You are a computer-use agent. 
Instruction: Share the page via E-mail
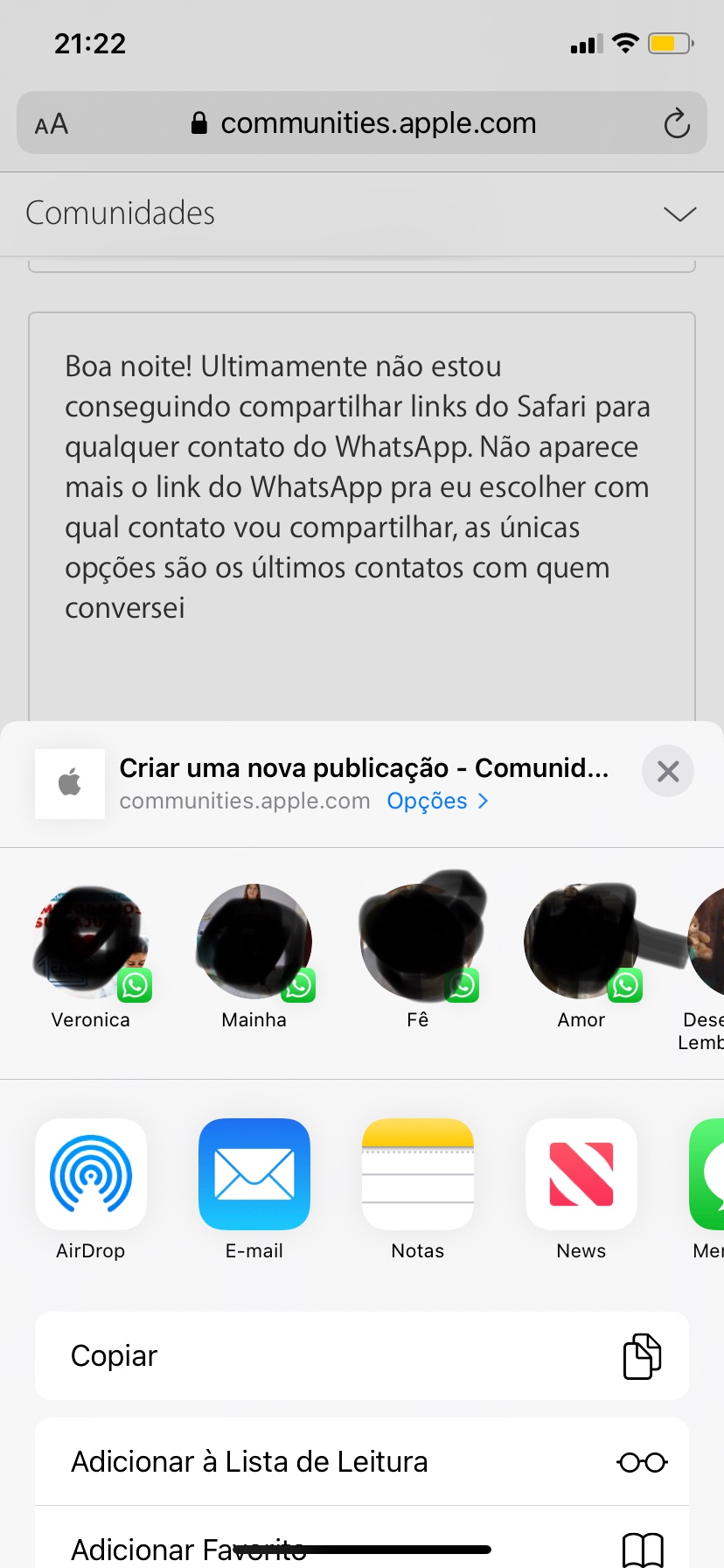click(254, 1174)
